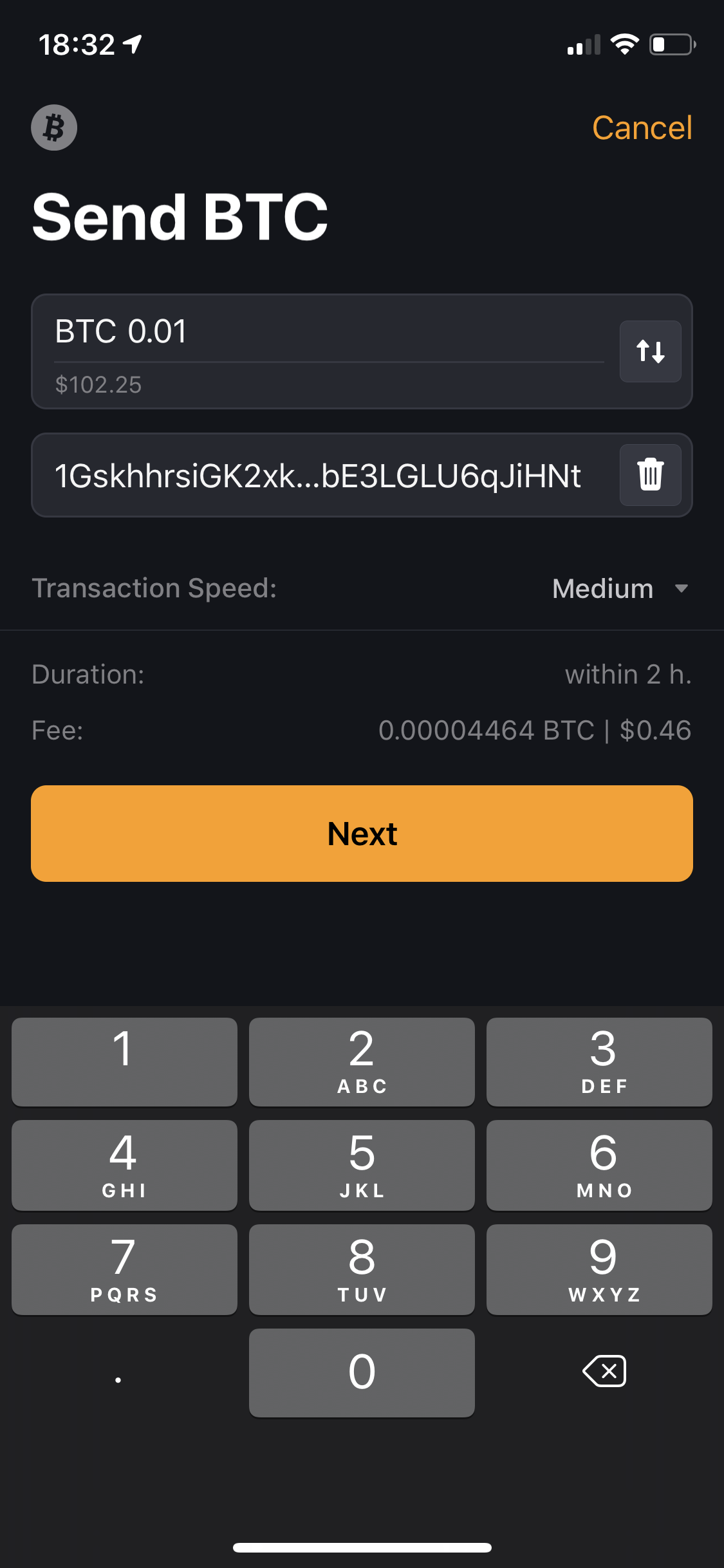Type digit 9 on the keypad
Screen dimensions: 724x1568
click(599, 1269)
